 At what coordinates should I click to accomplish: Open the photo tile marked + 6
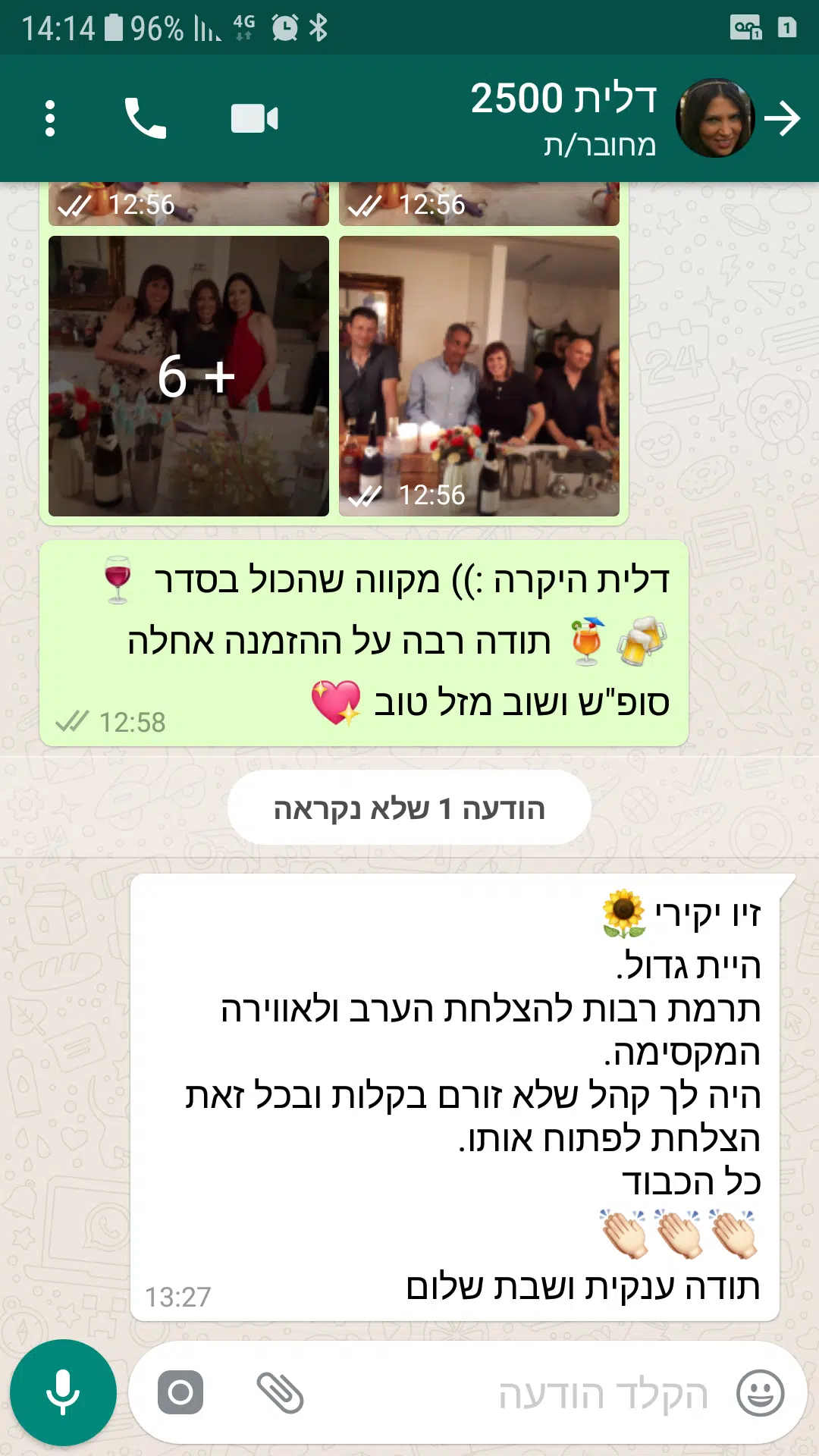189,376
